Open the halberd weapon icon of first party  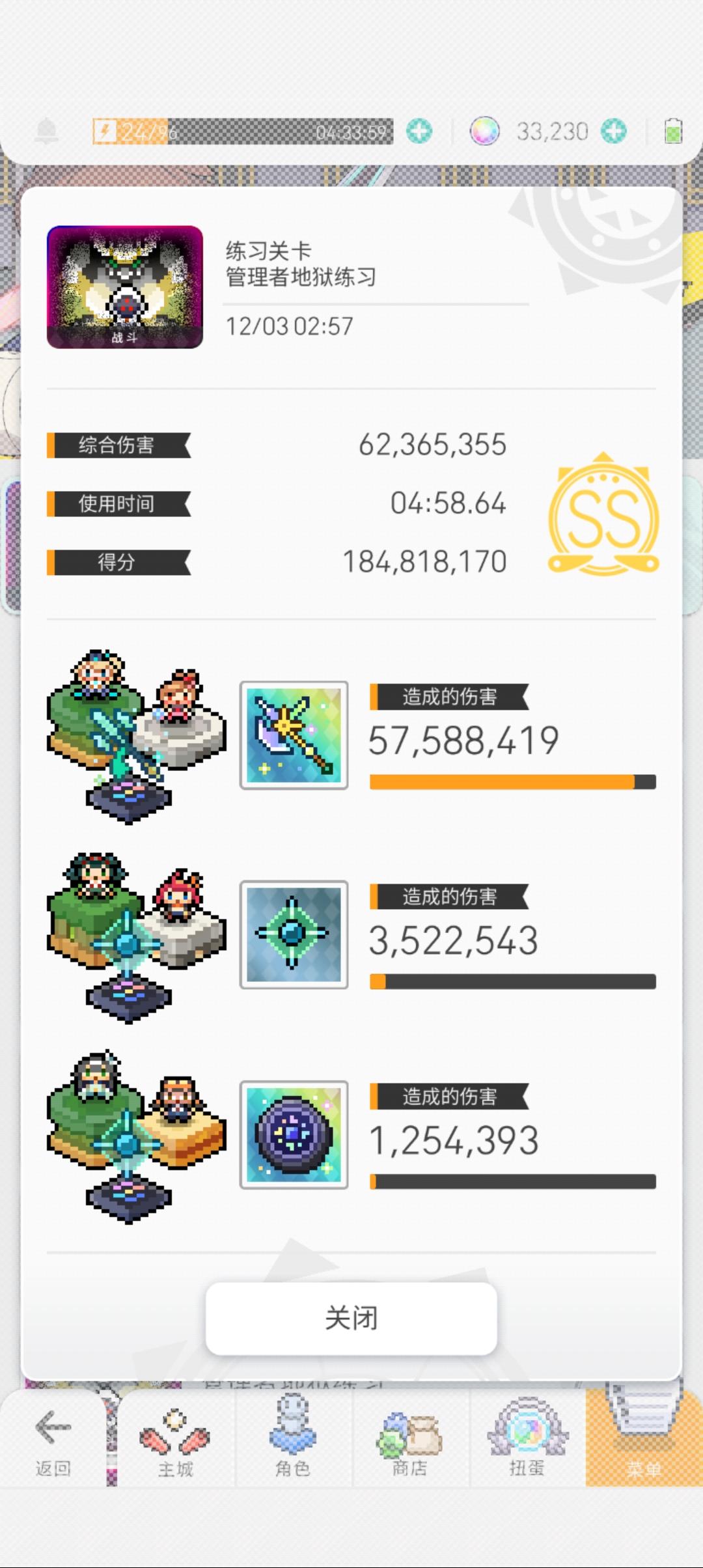[293, 738]
